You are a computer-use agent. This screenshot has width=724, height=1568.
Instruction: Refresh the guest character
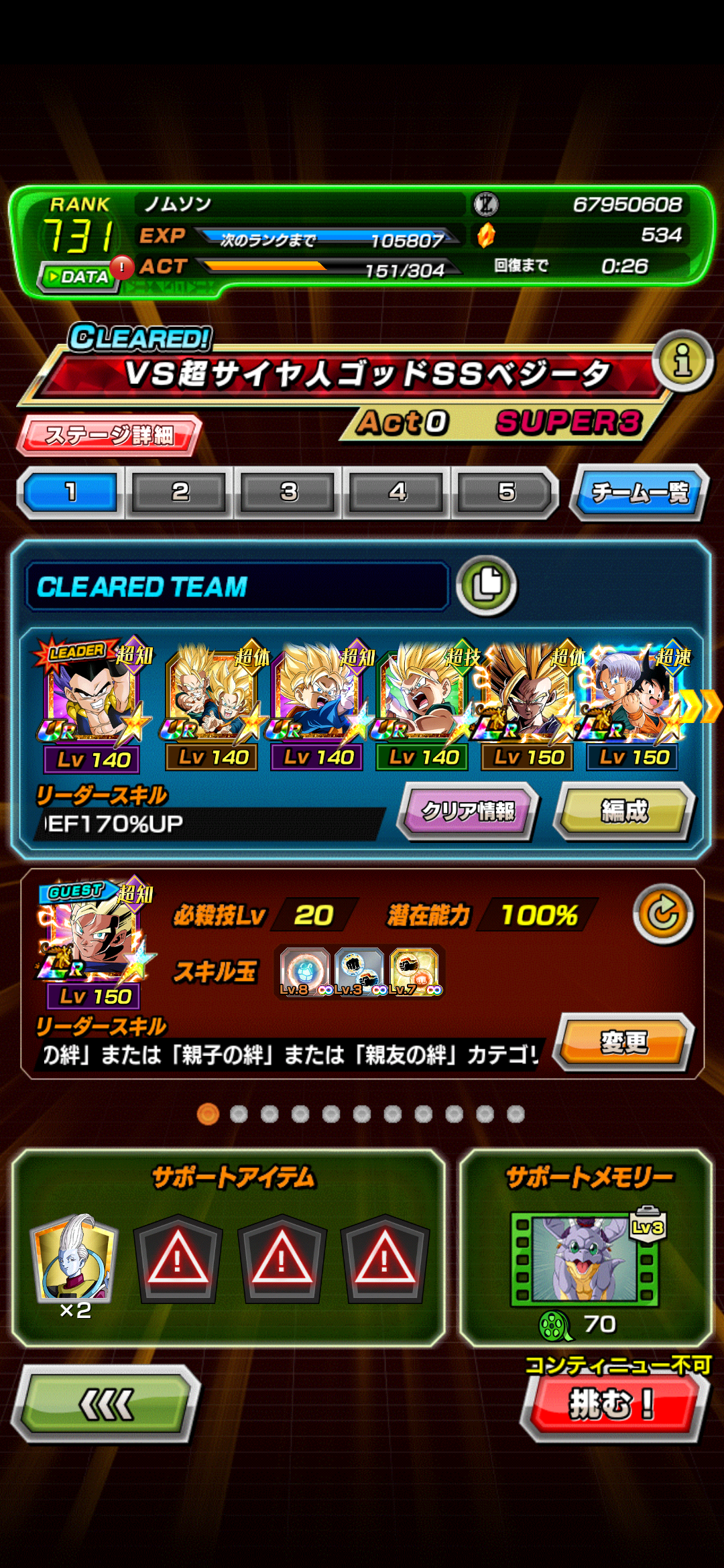point(664,914)
